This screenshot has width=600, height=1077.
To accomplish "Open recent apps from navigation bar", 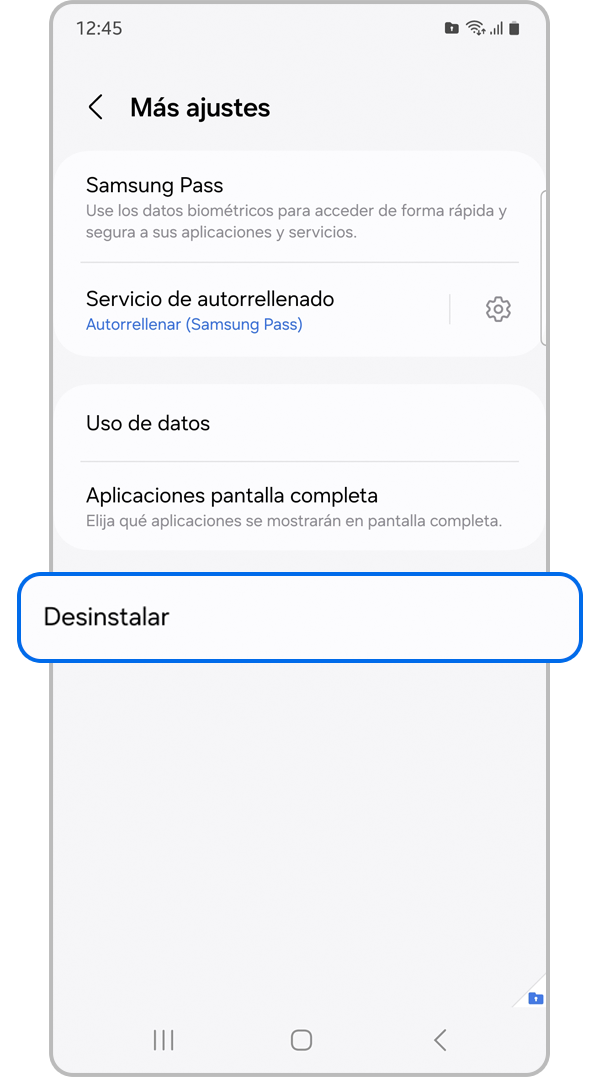I will pos(164,1040).
